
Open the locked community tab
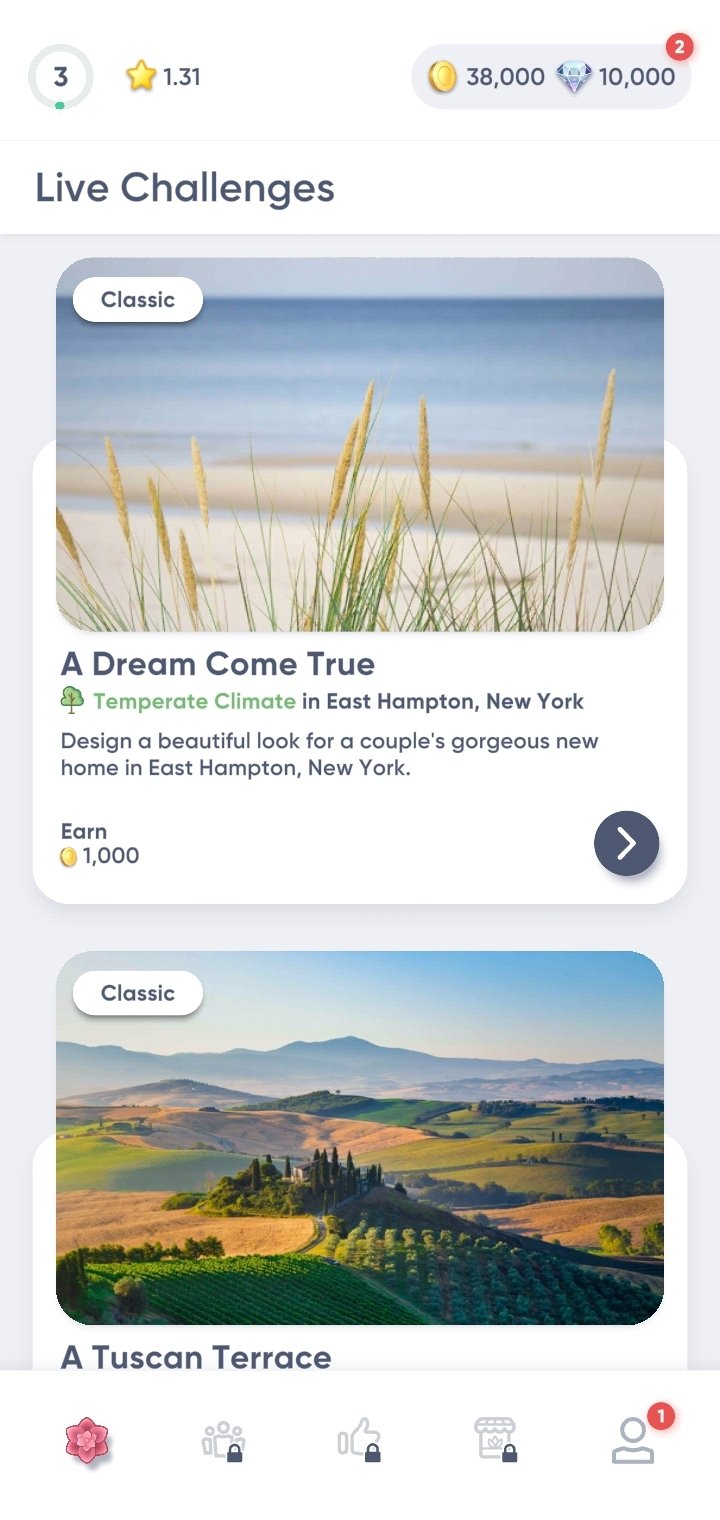223,1441
